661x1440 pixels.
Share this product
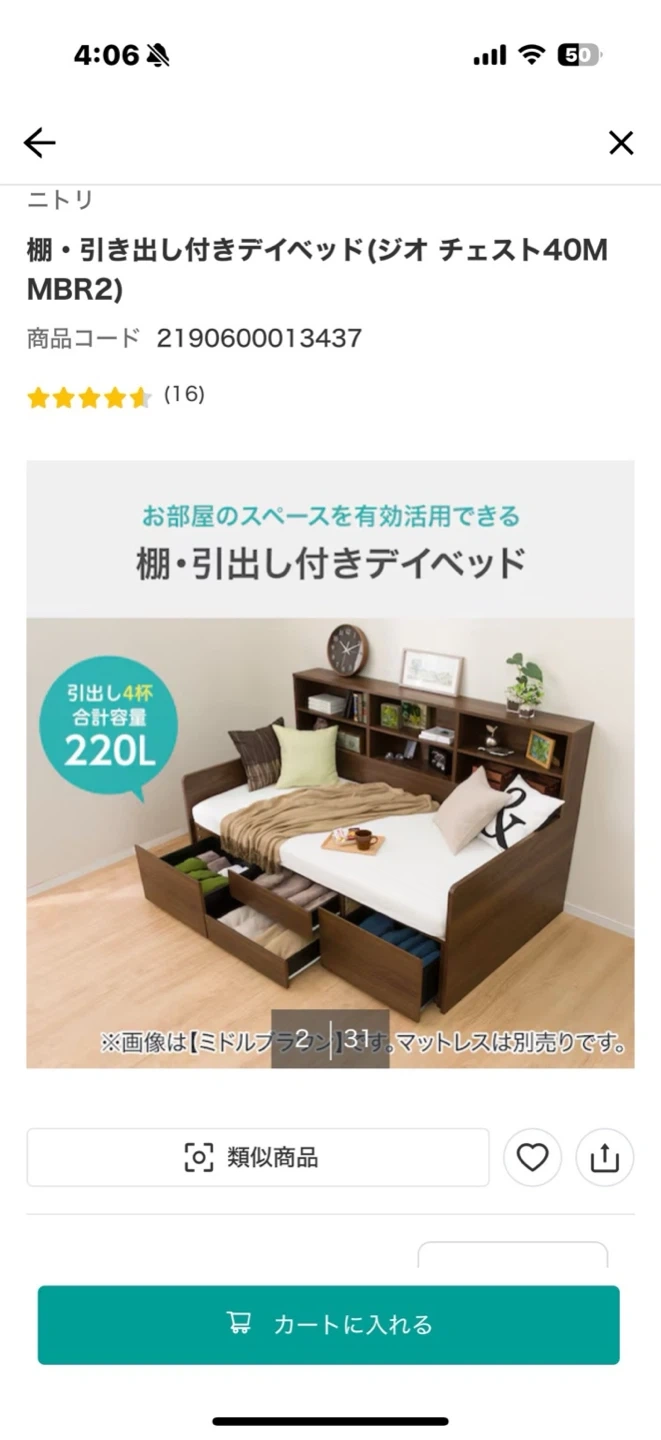click(x=605, y=1158)
